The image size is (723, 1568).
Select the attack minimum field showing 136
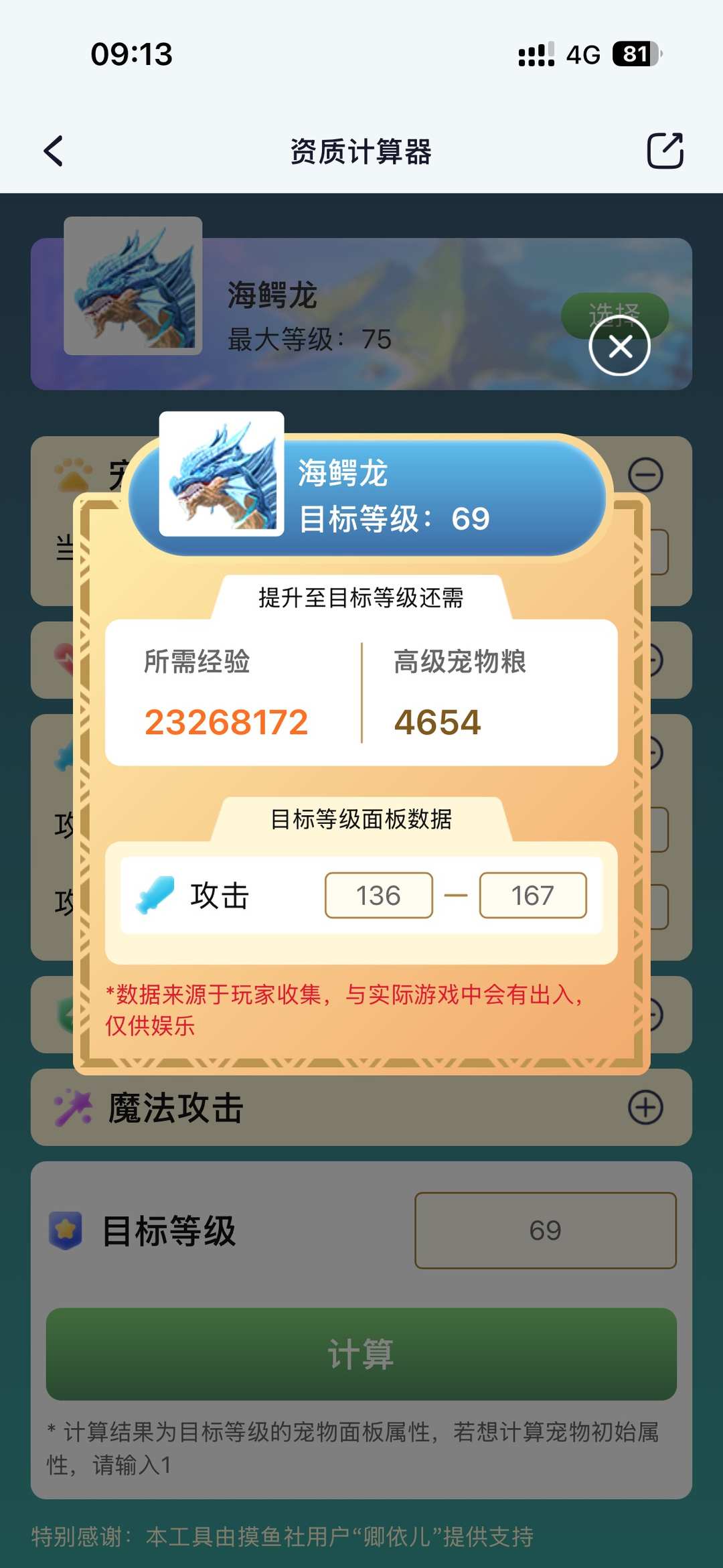tap(378, 895)
